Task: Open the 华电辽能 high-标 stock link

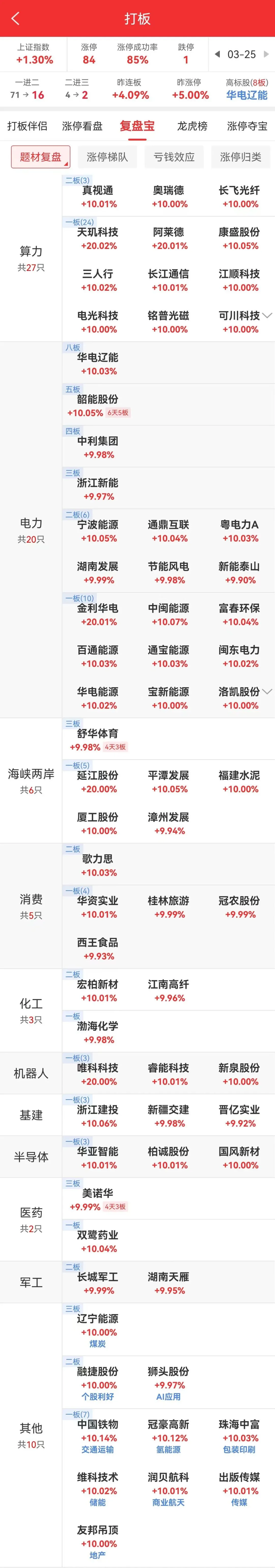Action: point(246,95)
